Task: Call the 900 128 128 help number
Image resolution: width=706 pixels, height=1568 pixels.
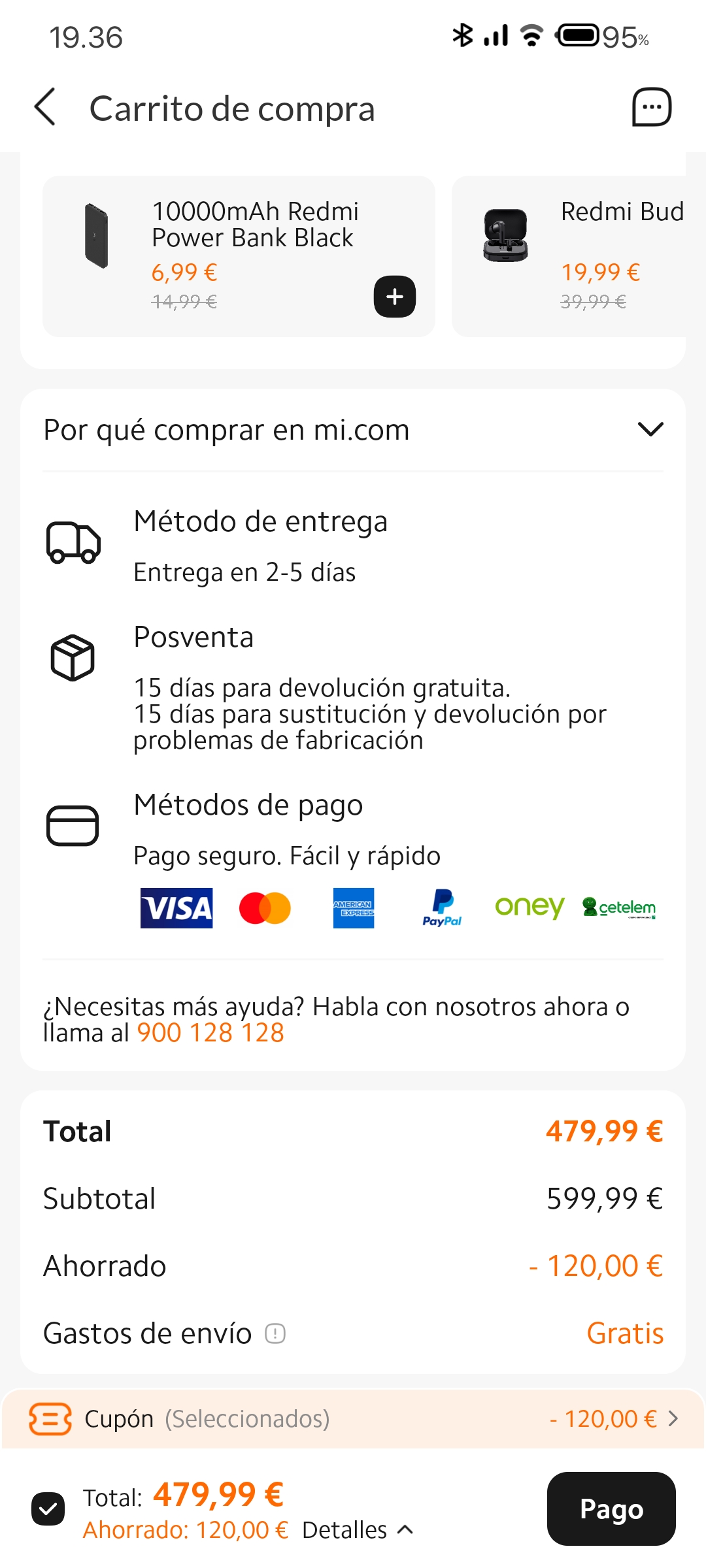Action: 210,1033
